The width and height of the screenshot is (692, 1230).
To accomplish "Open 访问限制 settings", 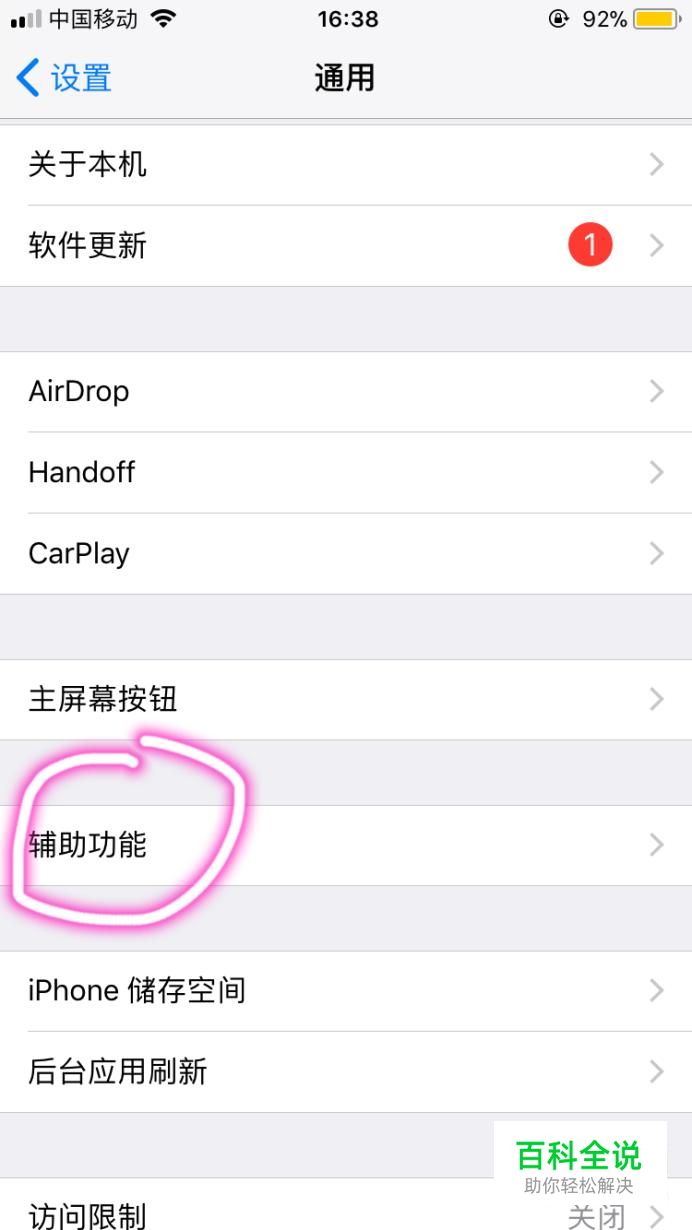I will pos(346,1205).
